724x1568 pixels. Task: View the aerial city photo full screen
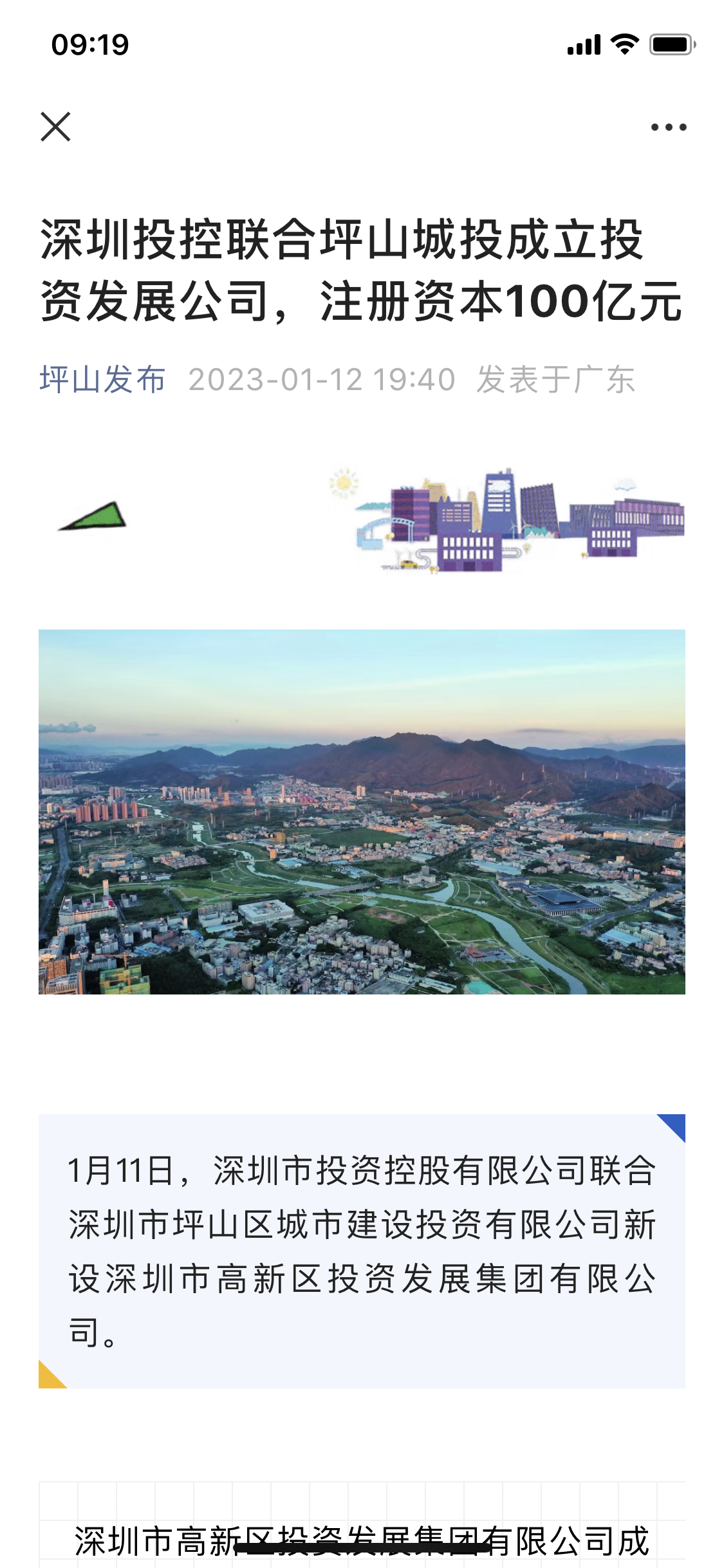362,812
